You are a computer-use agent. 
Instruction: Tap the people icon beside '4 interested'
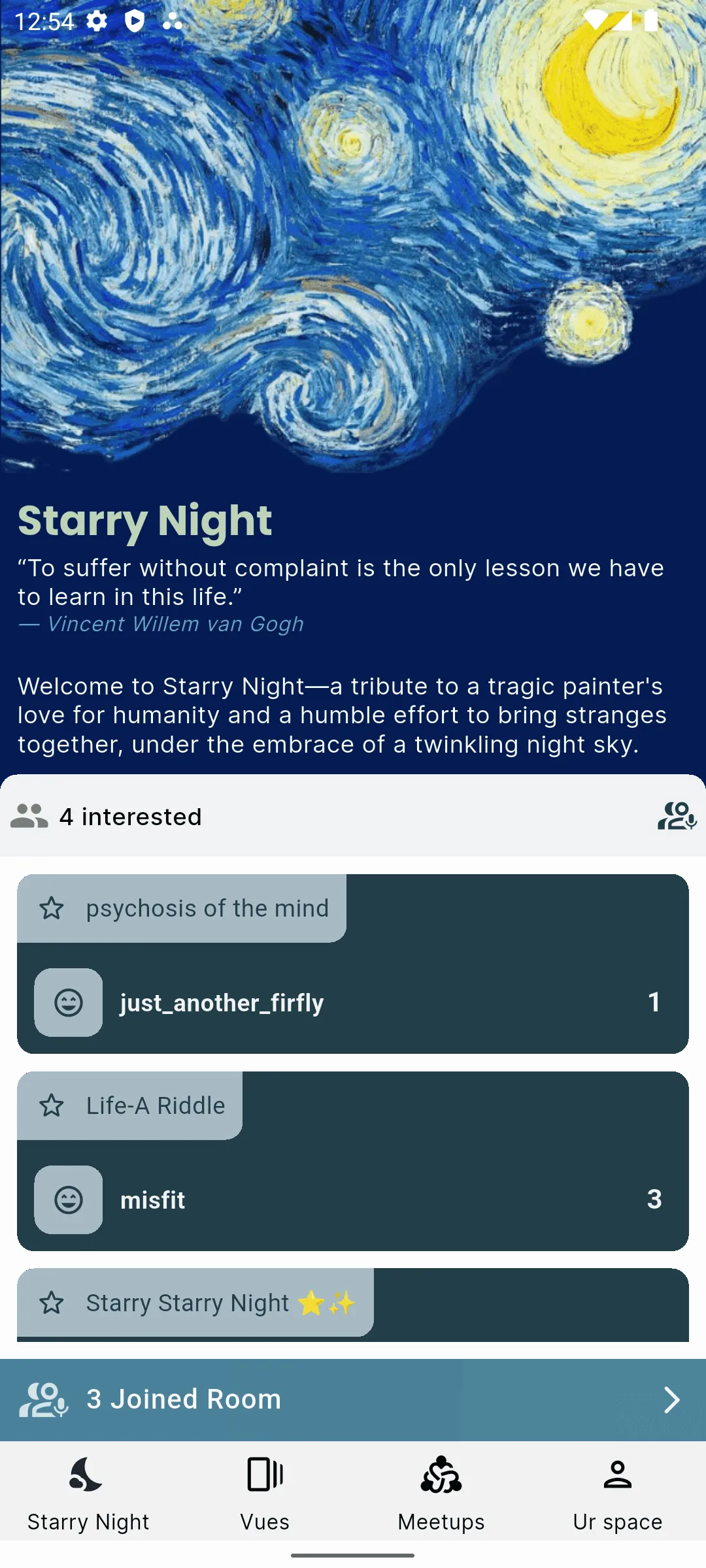(29, 815)
